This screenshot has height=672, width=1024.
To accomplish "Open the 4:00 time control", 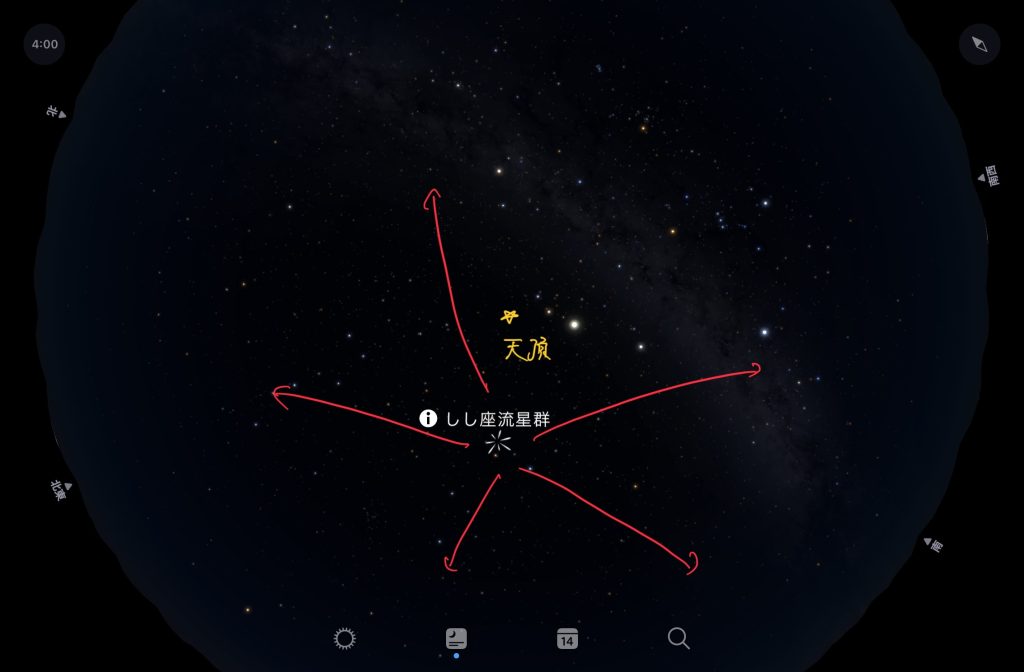I will tap(44, 44).
